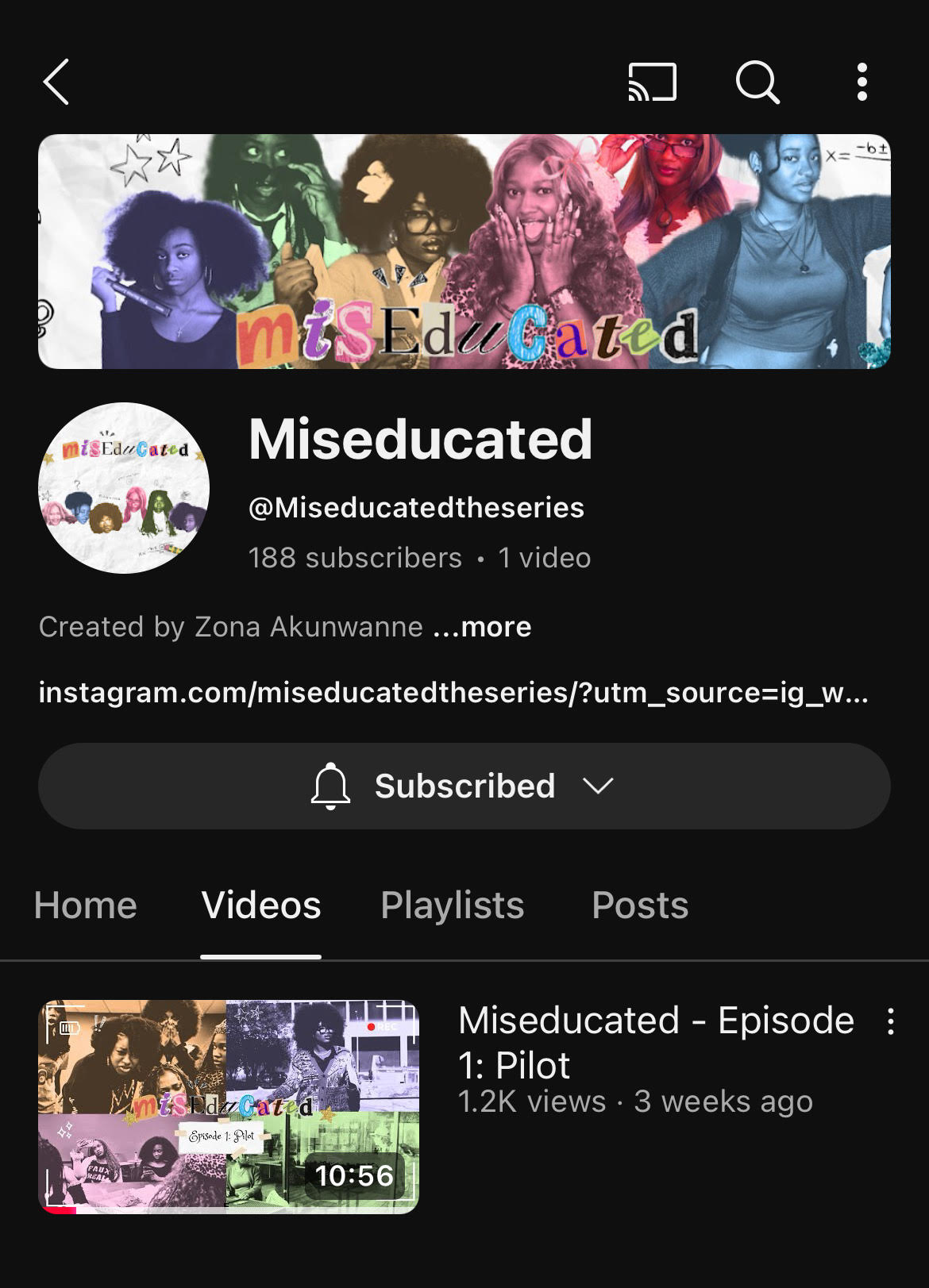Switch to the Posts tab

640,905
